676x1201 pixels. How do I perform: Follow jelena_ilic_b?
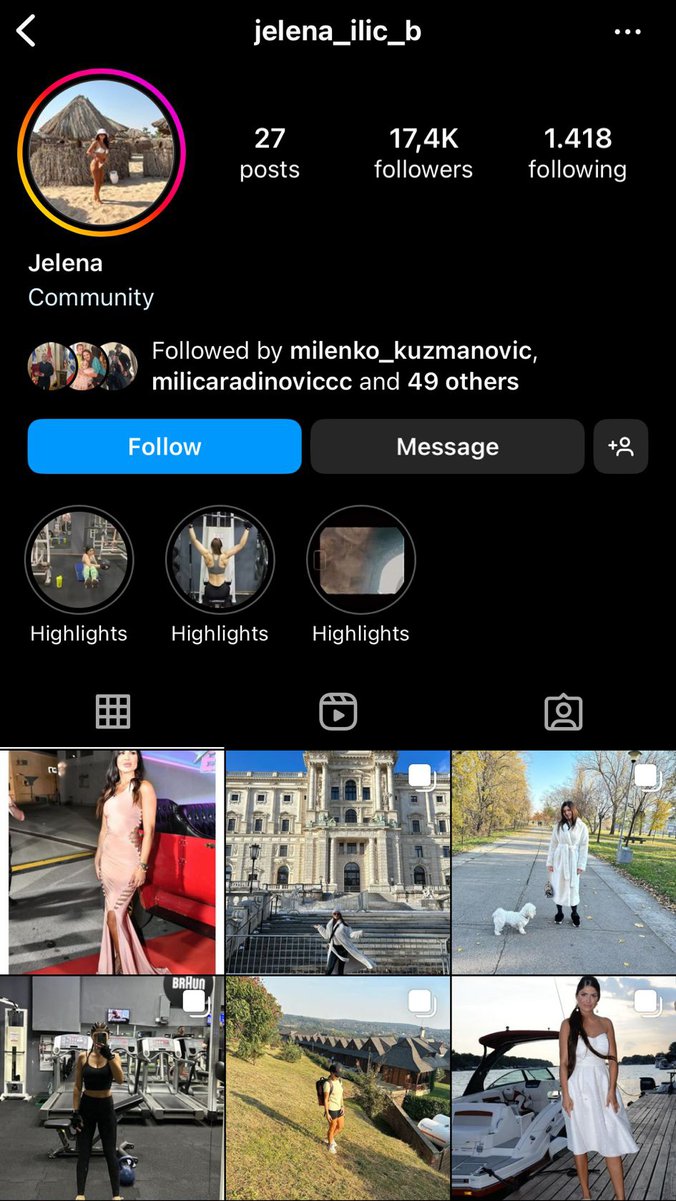pyautogui.click(x=164, y=446)
